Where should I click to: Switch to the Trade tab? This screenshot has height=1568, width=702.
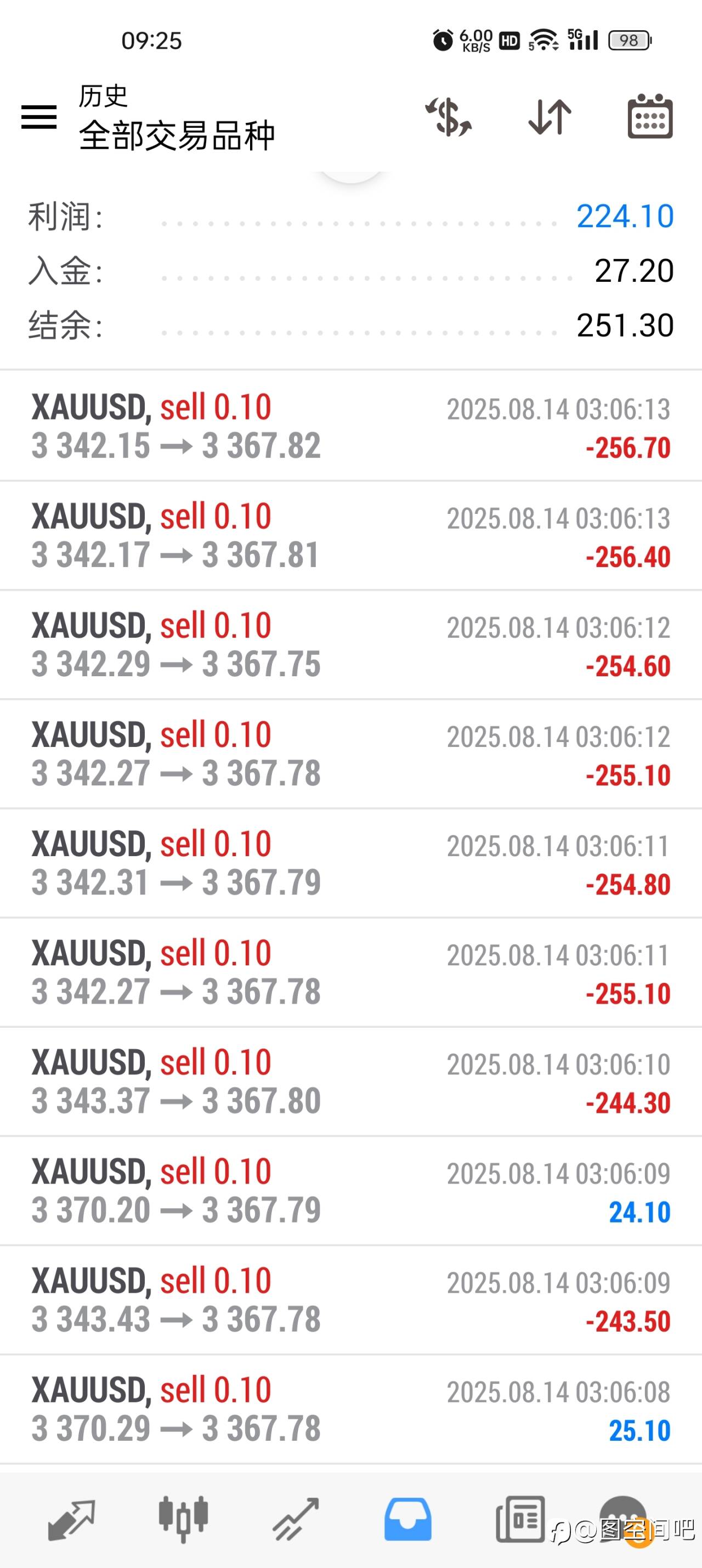(x=296, y=1519)
